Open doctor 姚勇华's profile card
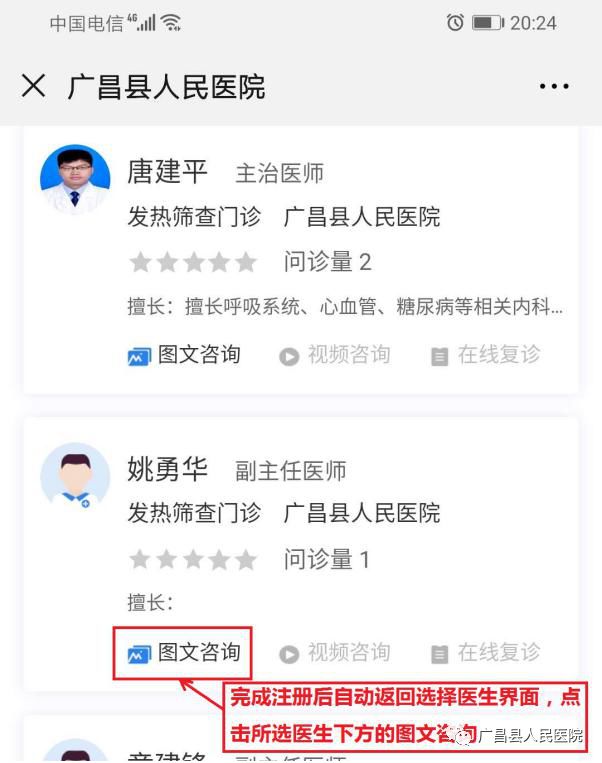Image resolution: width=602 pixels, height=763 pixels. point(167,469)
